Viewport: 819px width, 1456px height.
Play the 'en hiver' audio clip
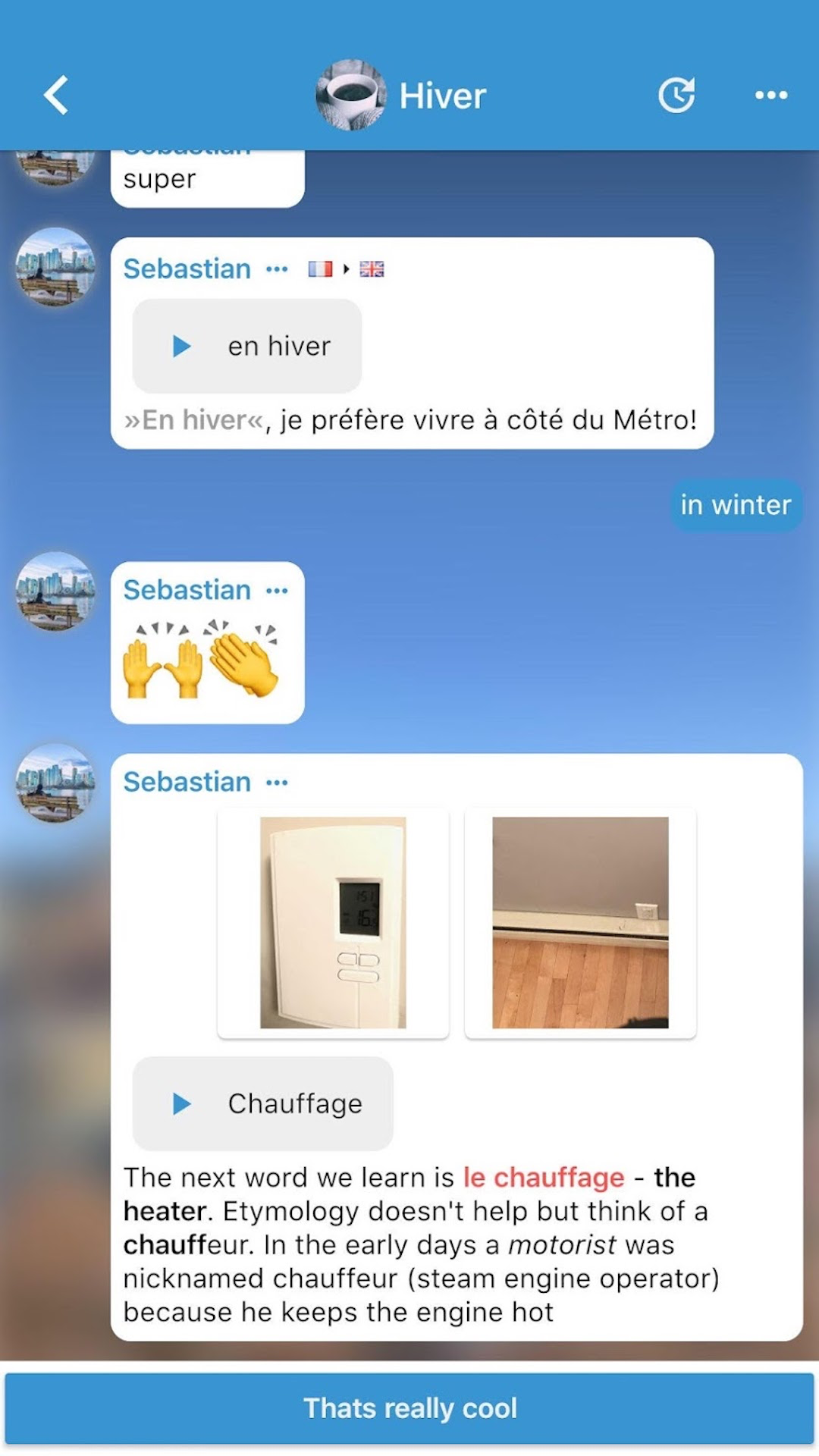click(x=182, y=347)
